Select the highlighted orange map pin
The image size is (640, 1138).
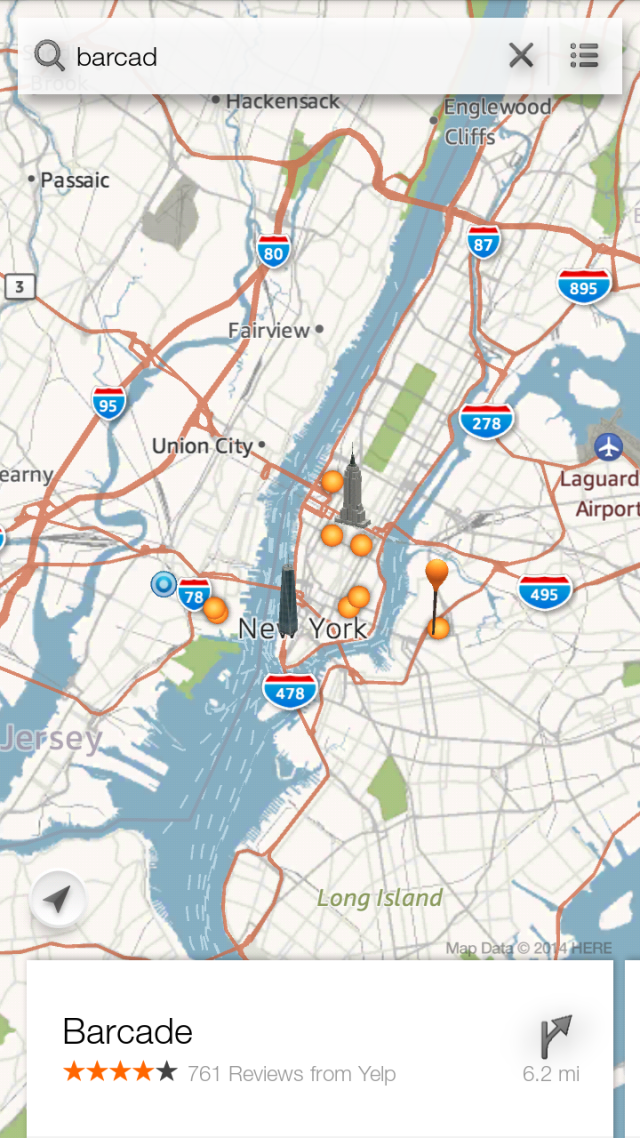click(x=437, y=575)
